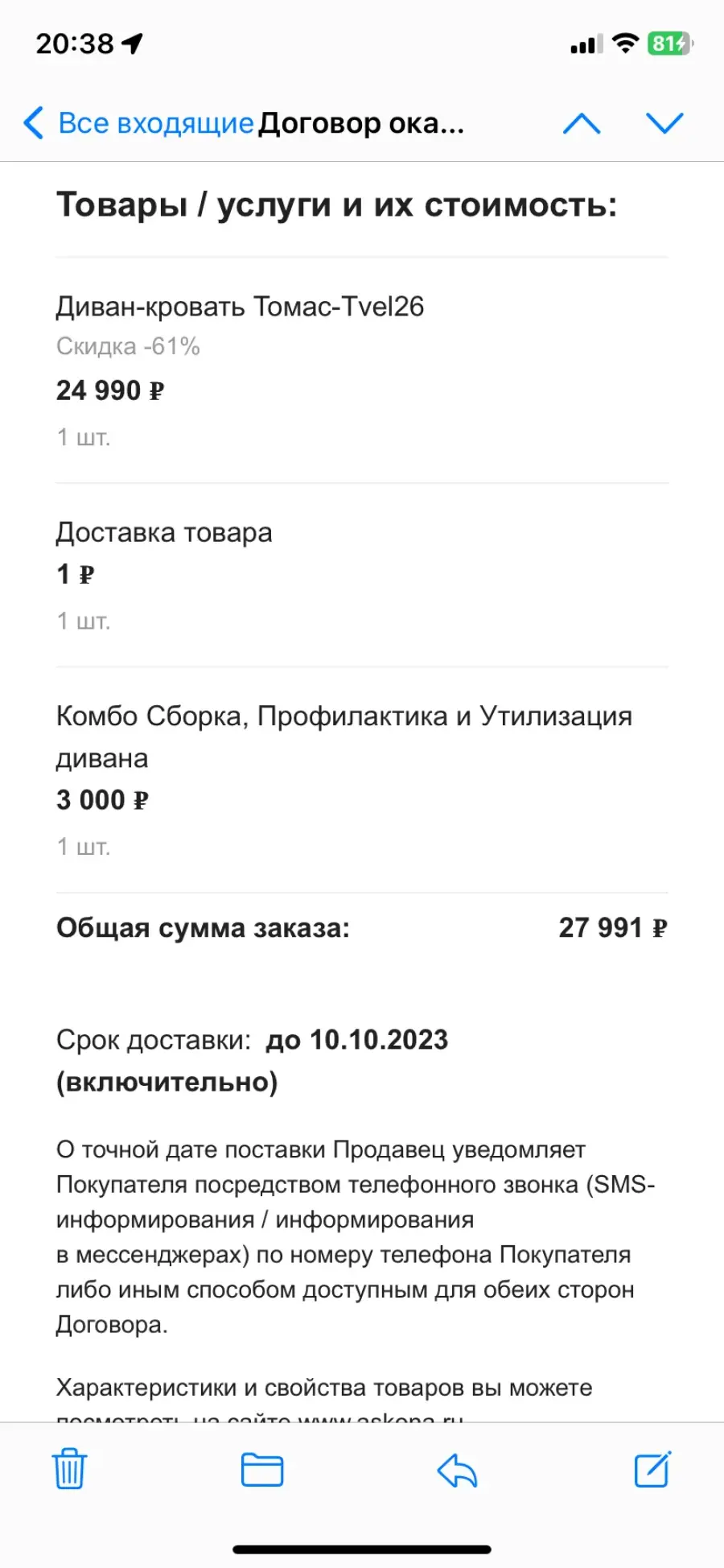Delete this email with the trash icon
Viewport: 724px width, 1568px height.
pyautogui.click(x=69, y=1469)
